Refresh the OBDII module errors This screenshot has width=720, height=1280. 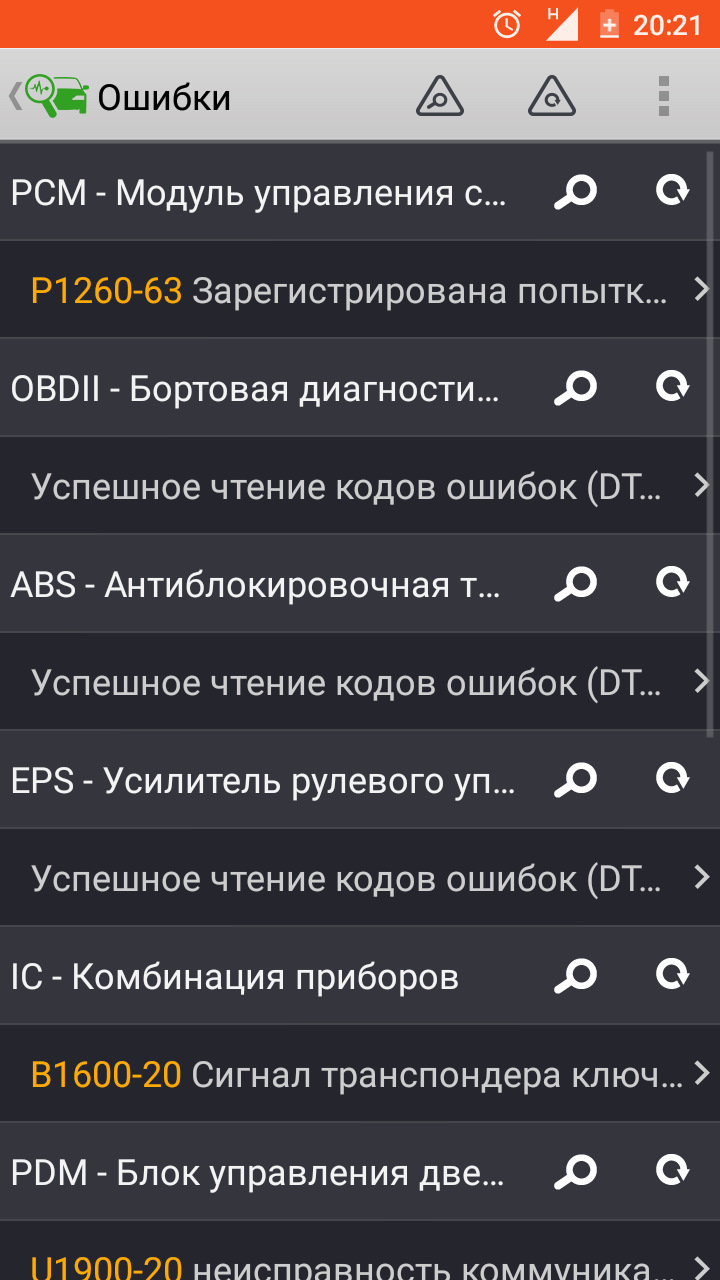[673, 386]
